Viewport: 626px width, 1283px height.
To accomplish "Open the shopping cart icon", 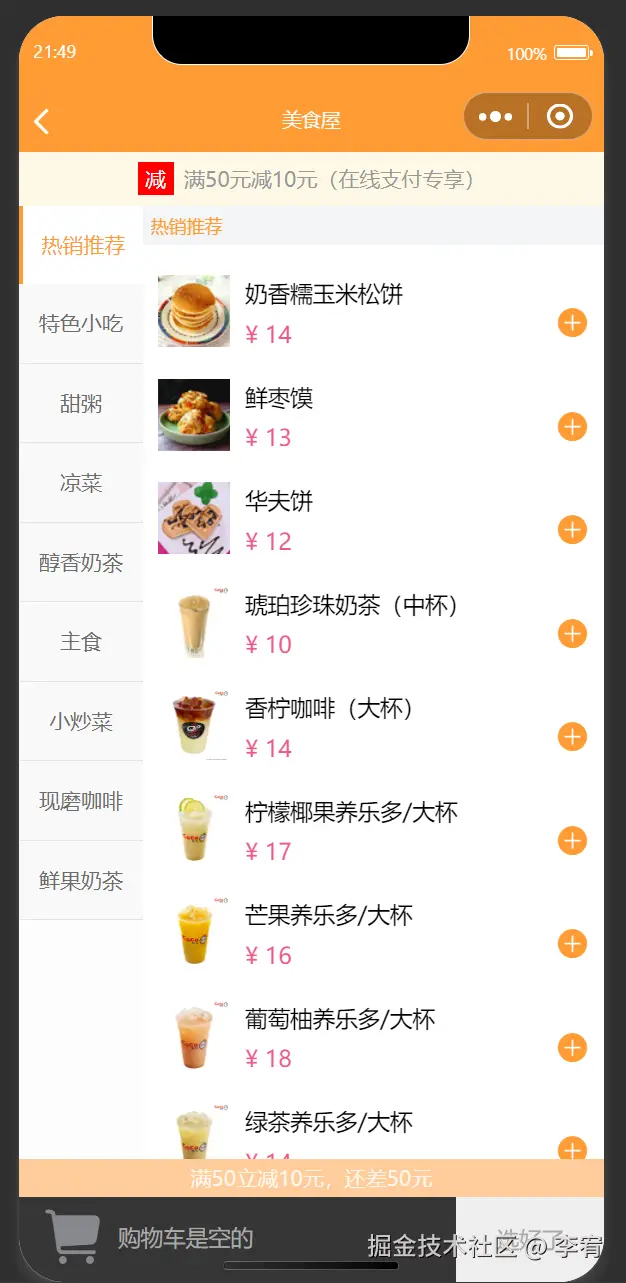I will [x=73, y=1237].
